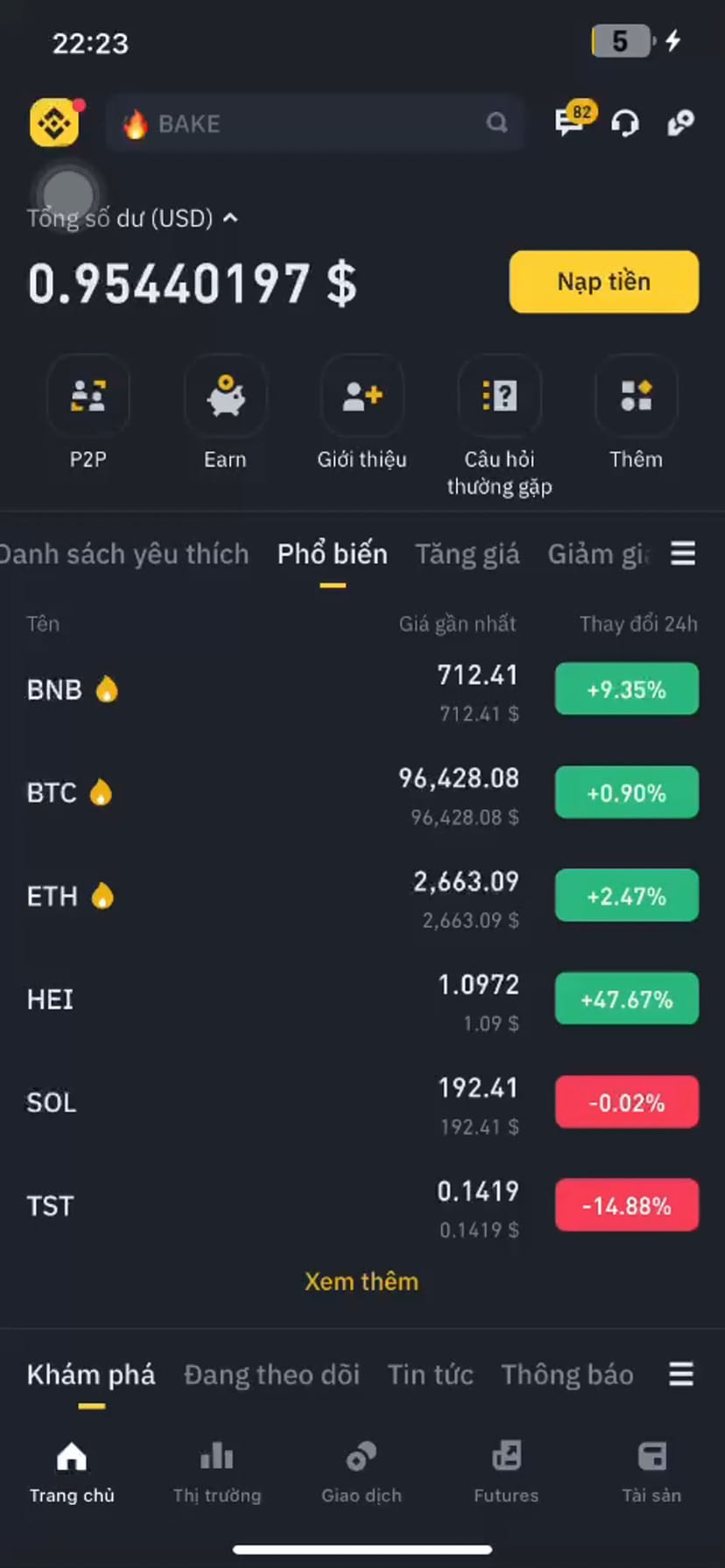Tap the Binance logo in the top left
Viewport: 725px width, 1568px height.
click(x=54, y=123)
